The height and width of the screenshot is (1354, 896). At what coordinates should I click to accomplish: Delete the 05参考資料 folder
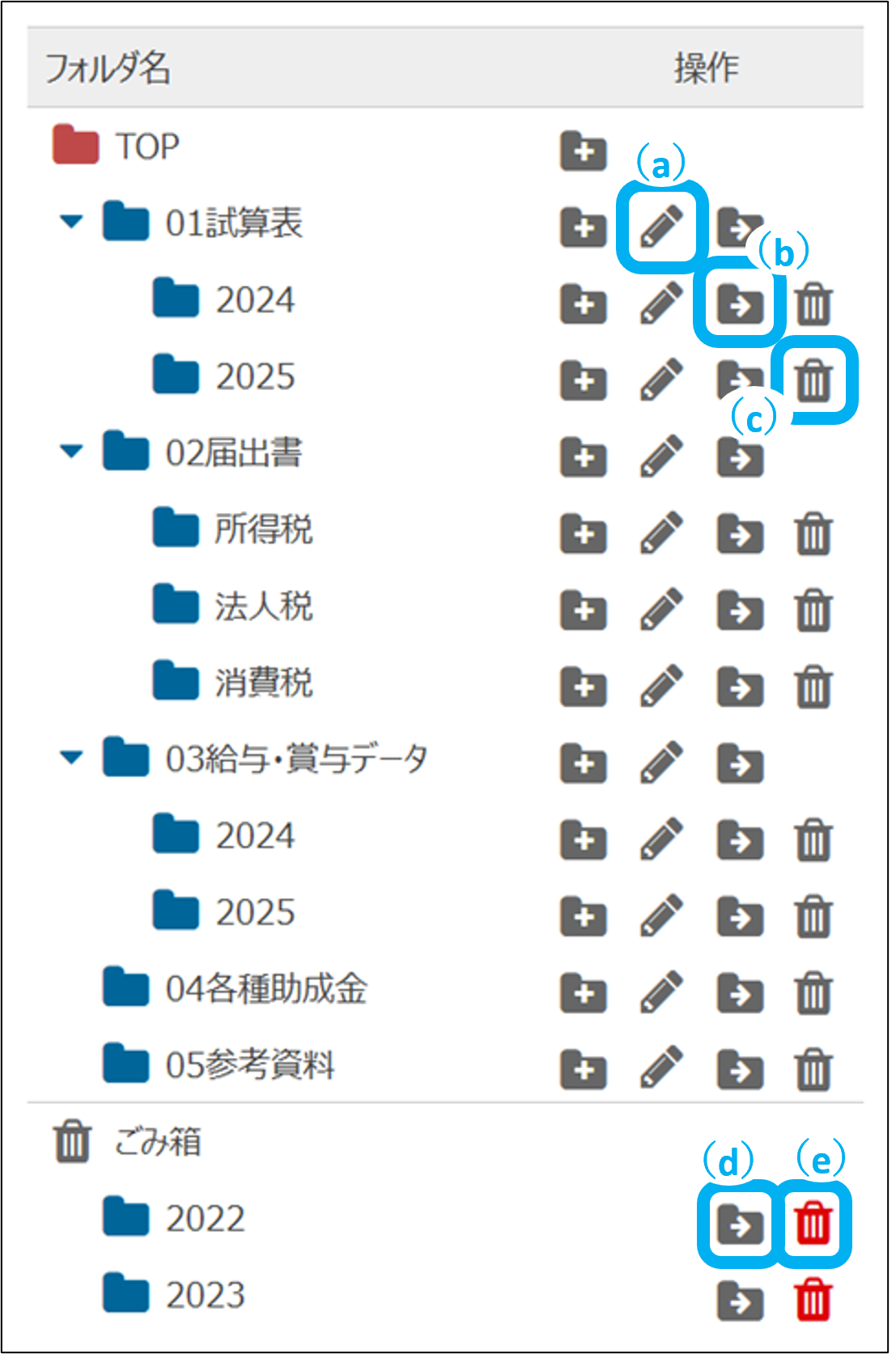pyautogui.click(x=813, y=1069)
